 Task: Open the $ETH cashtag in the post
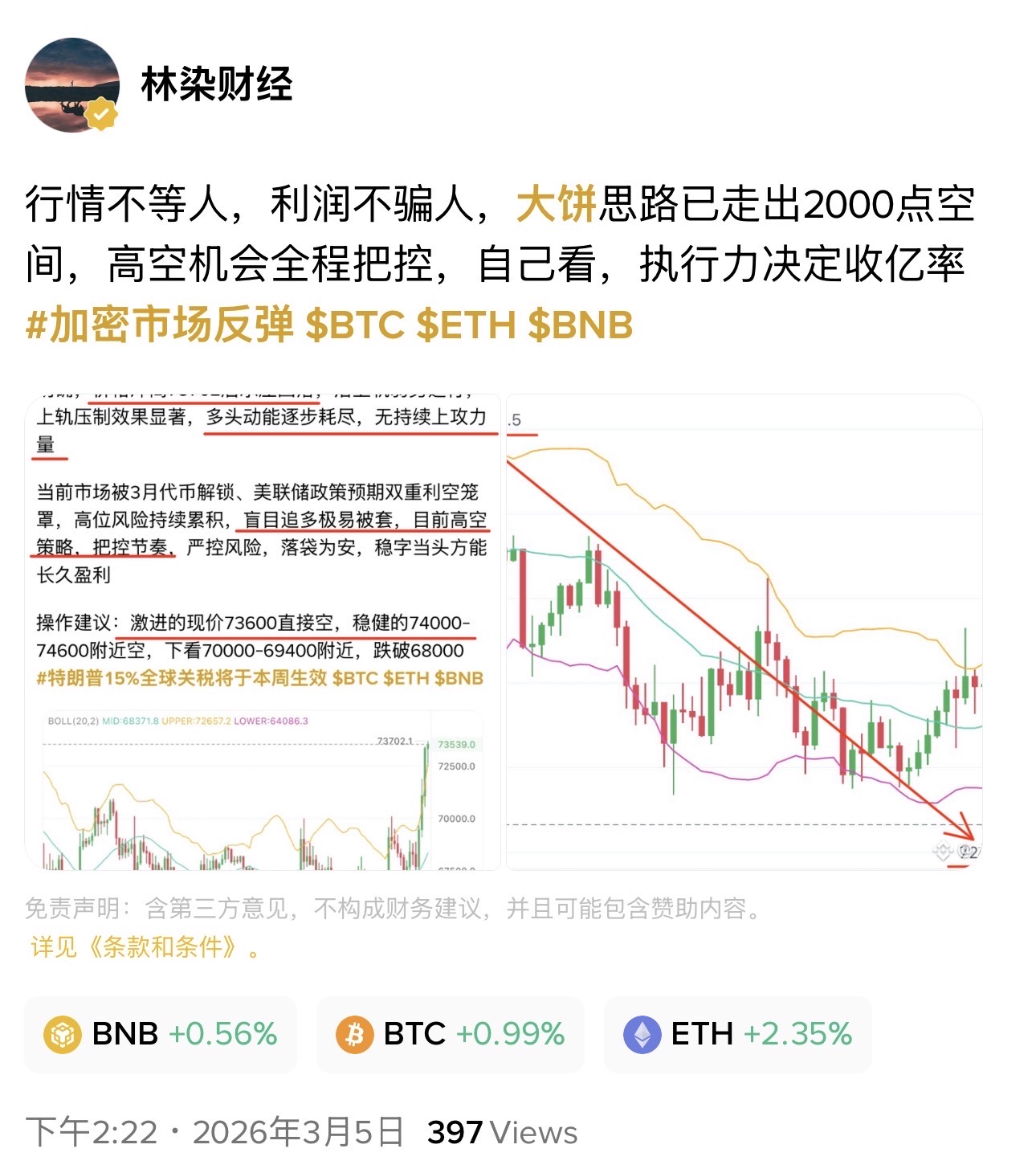point(466,325)
